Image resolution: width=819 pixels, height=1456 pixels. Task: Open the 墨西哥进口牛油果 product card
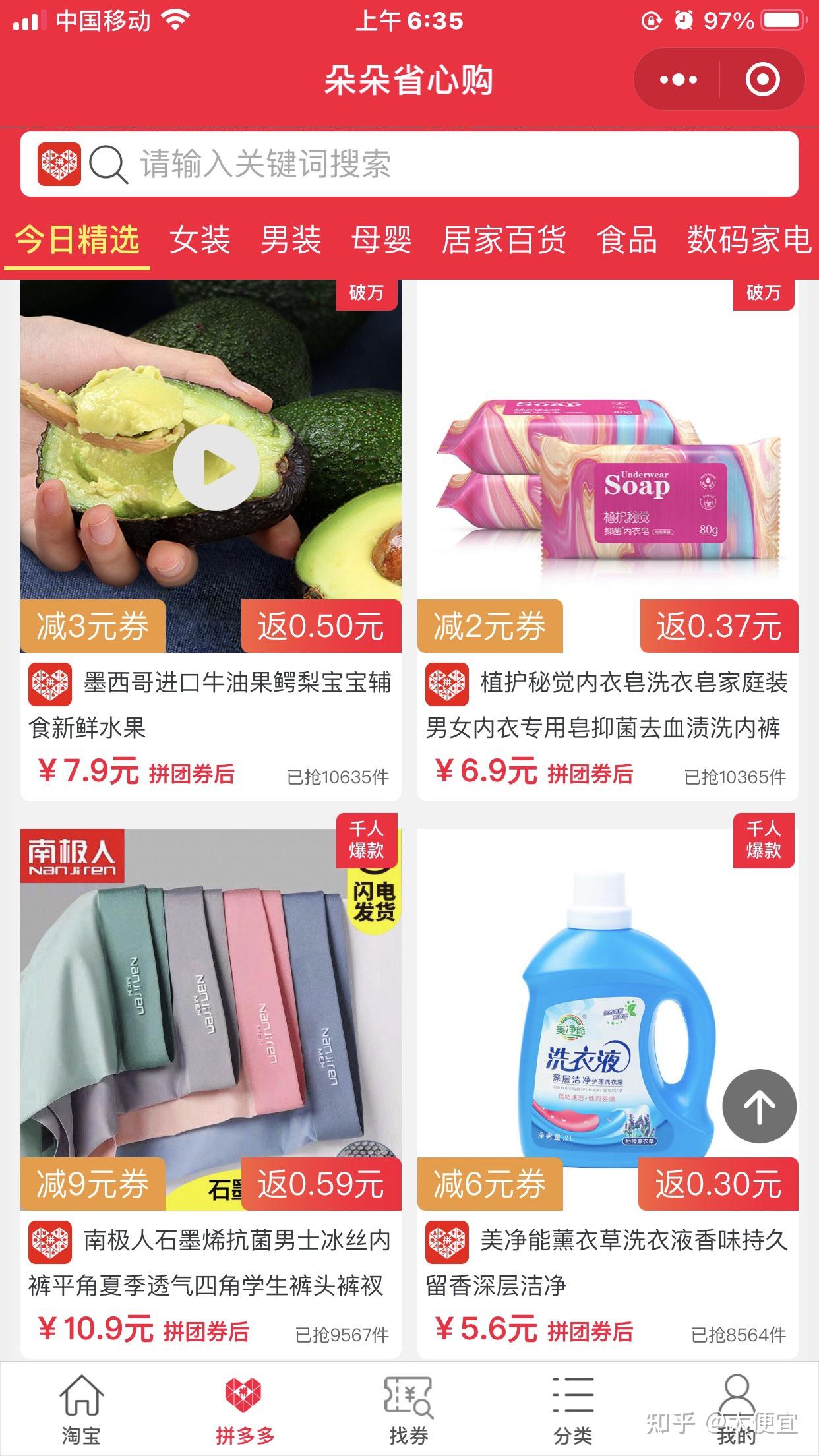[211, 704]
